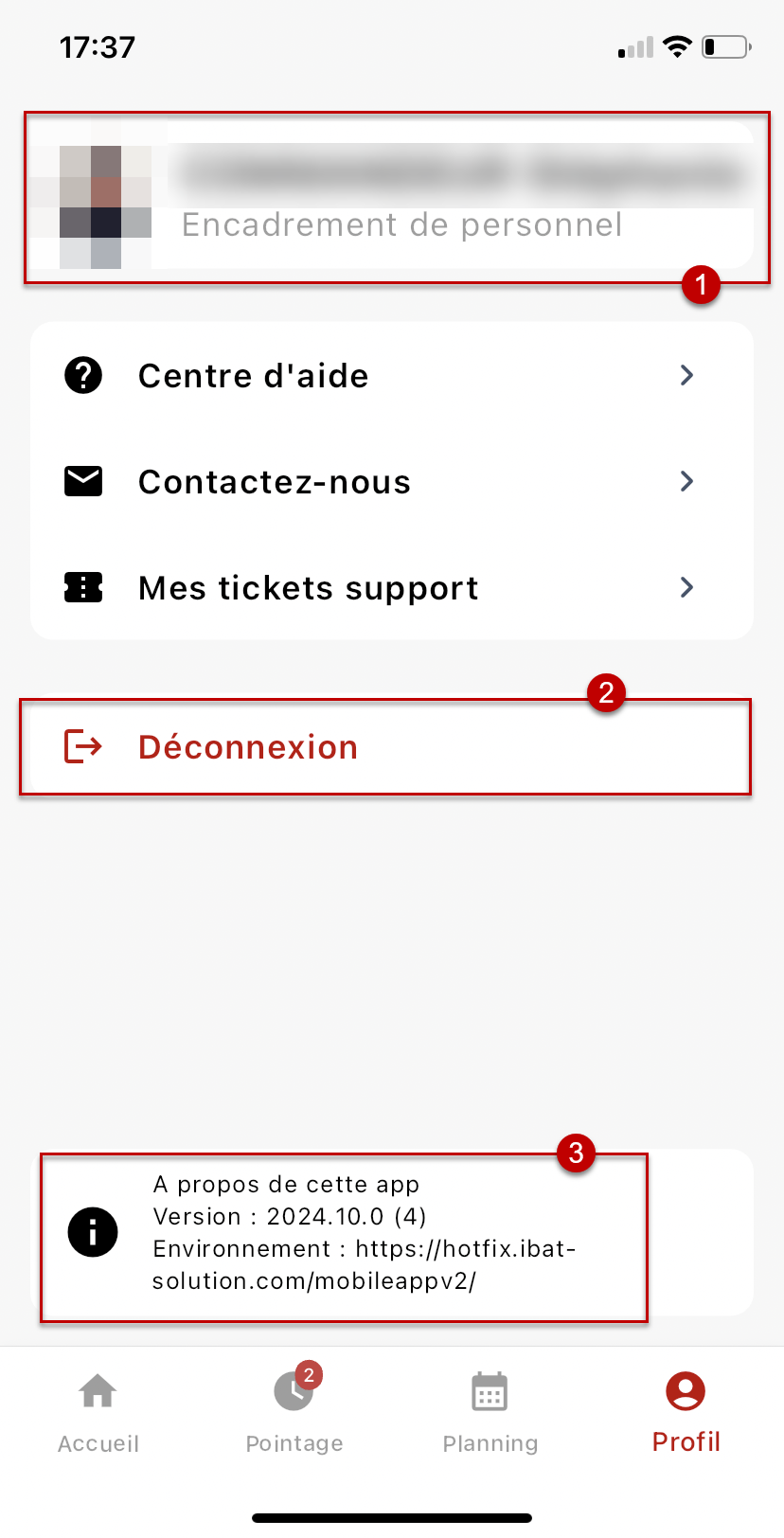Open Contactez-nous
This screenshot has height=1538, width=784.
click(x=392, y=482)
